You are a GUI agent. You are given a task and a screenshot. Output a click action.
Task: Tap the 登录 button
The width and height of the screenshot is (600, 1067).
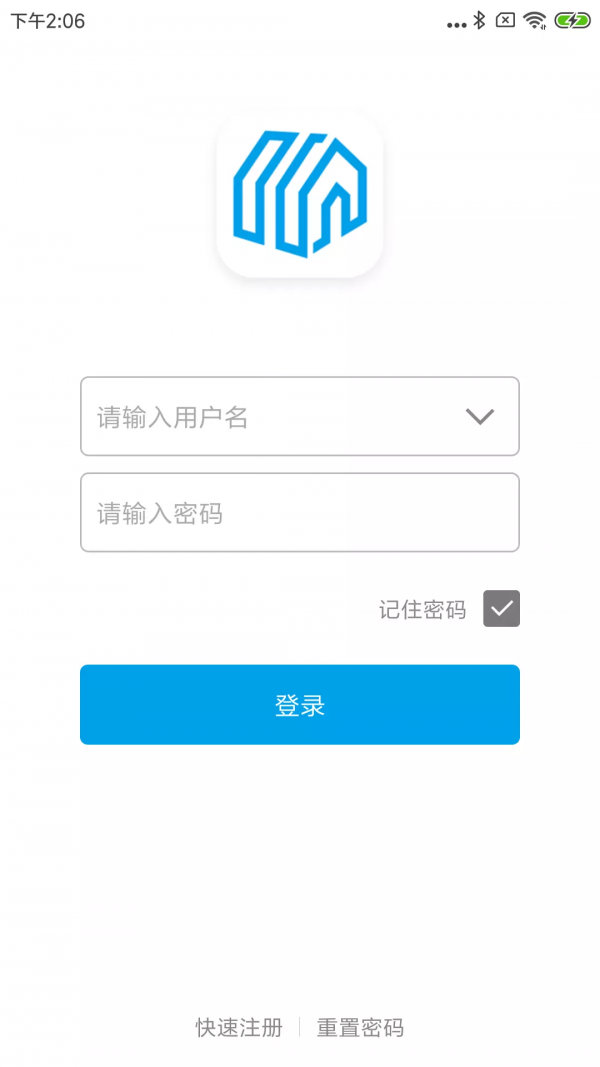pyautogui.click(x=300, y=705)
